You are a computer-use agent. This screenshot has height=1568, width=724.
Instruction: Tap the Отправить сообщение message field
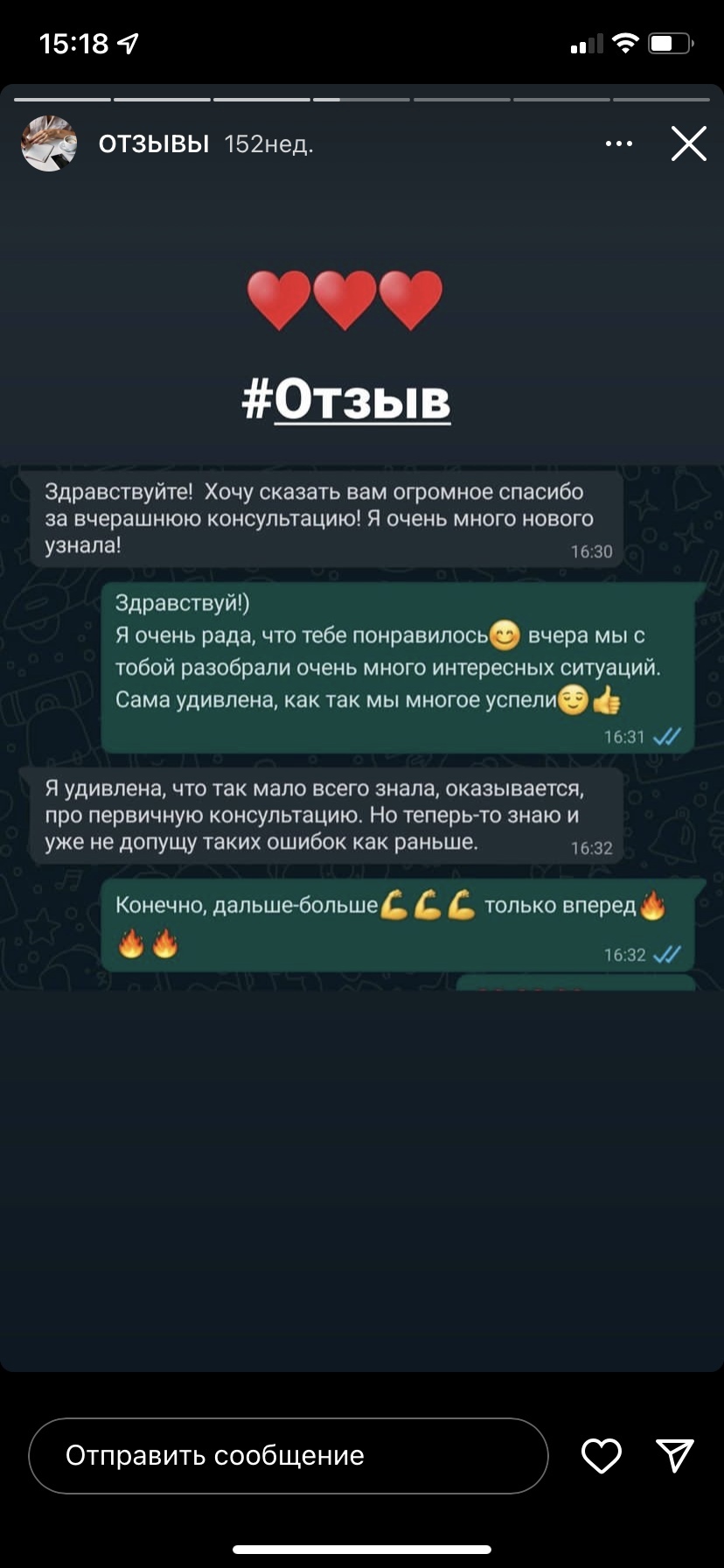289,1455
